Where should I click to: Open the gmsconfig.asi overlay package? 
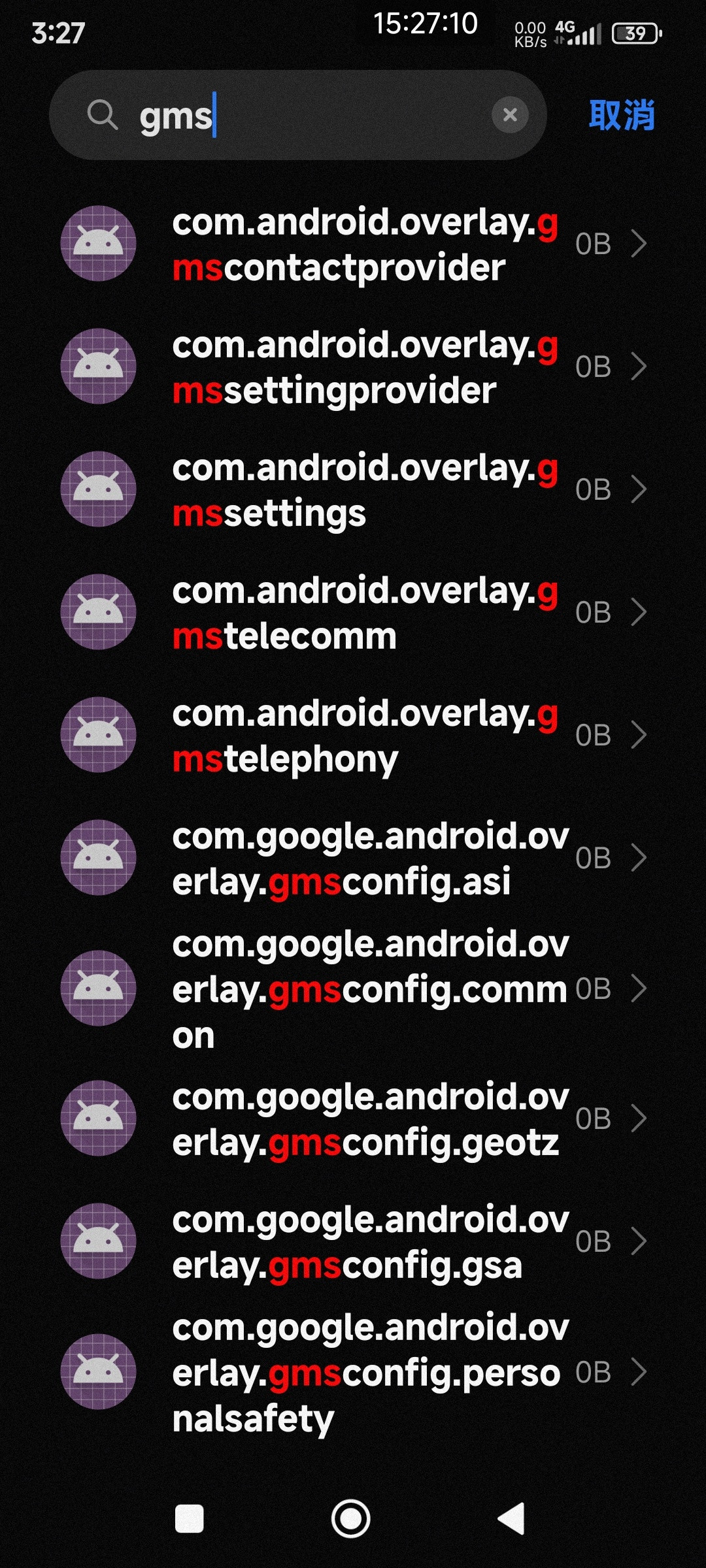353,858
